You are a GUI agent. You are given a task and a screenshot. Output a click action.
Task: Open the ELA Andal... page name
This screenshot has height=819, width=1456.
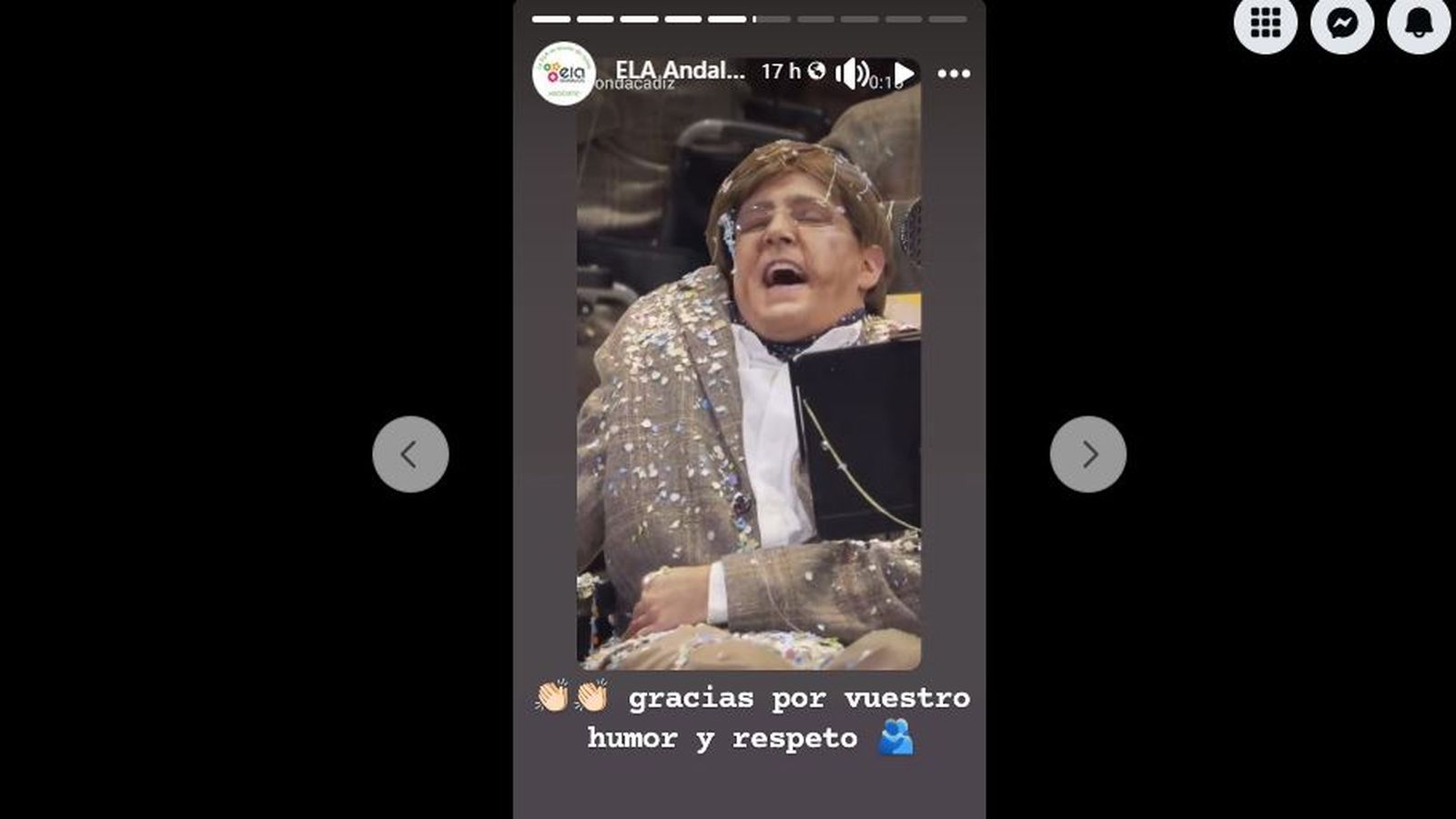point(680,71)
